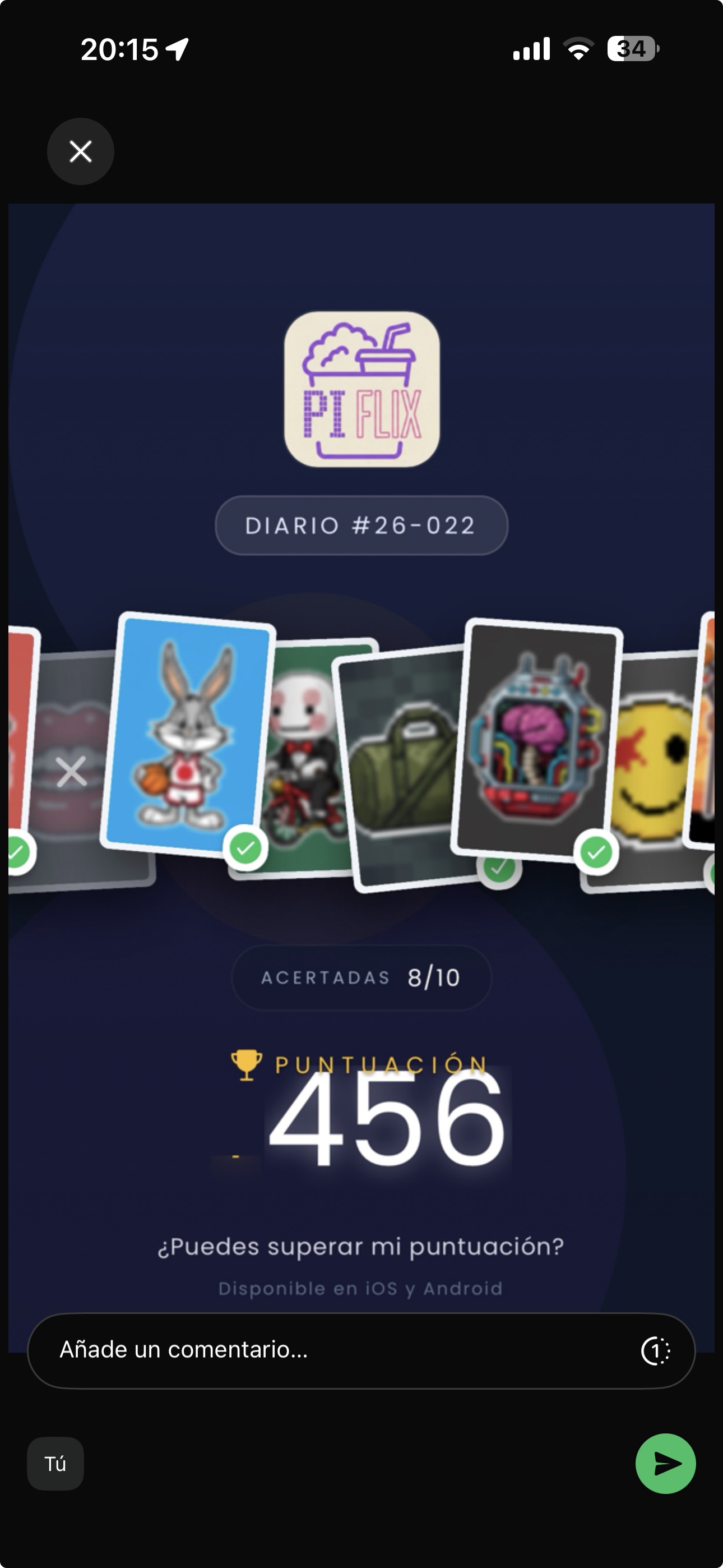
Task: Send the image with green arrow
Action: [x=665, y=1463]
